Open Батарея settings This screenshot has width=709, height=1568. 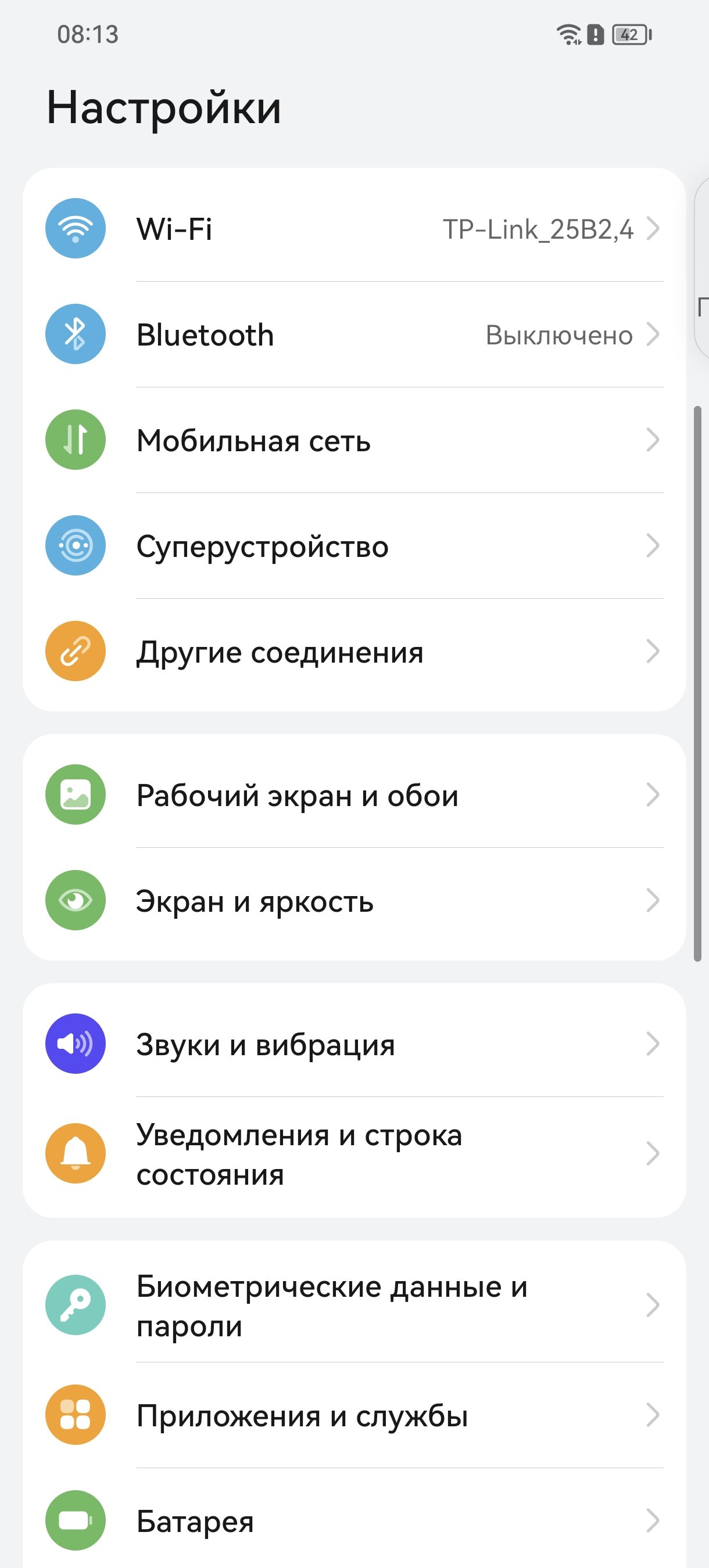353,1521
